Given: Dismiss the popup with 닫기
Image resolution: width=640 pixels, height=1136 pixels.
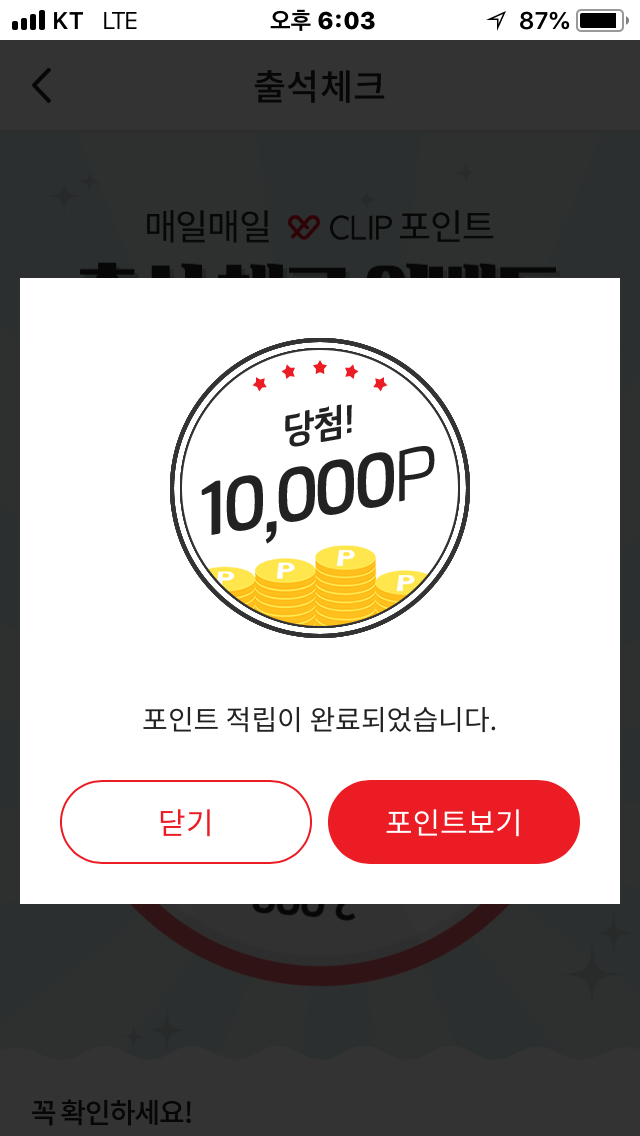Looking at the screenshot, I should pyautogui.click(x=186, y=822).
